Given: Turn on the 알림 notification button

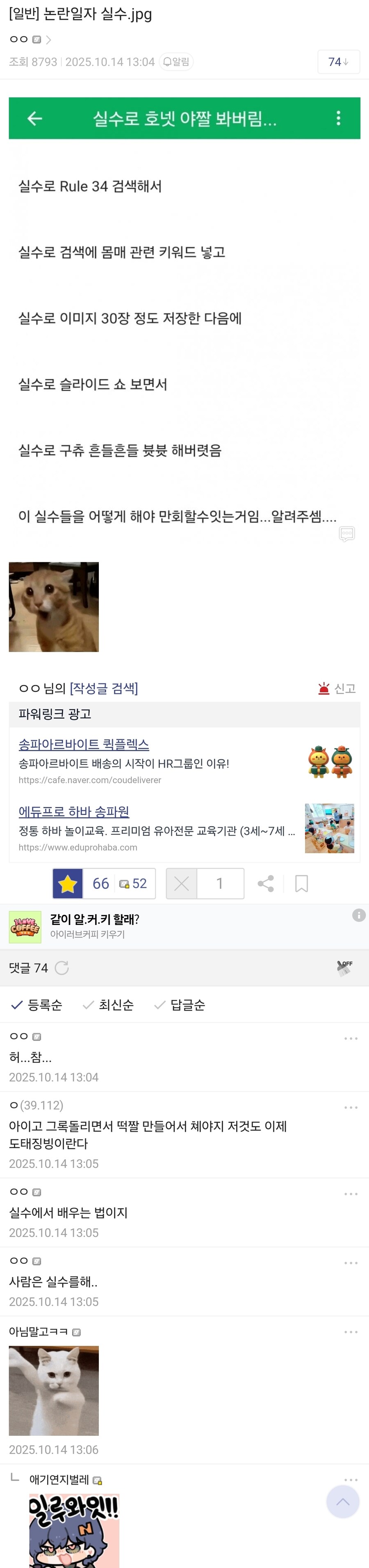Looking at the screenshot, I should click(176, 61).
